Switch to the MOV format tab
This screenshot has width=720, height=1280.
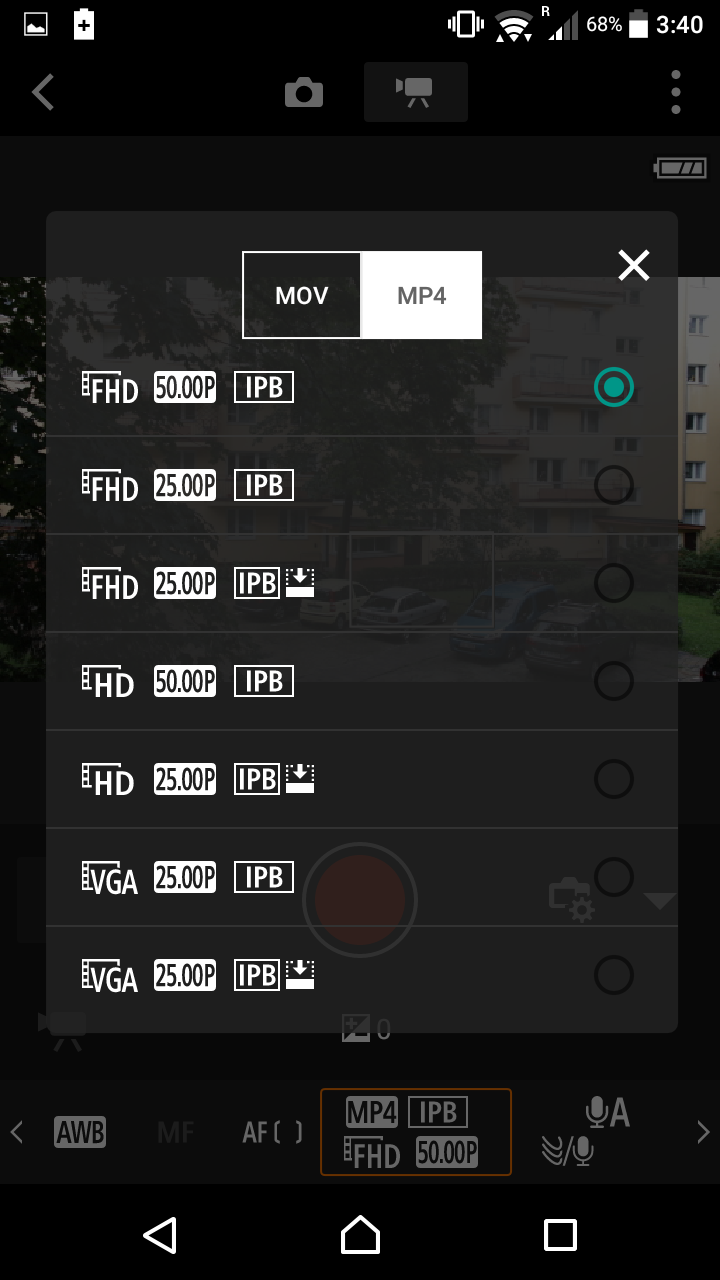[x=302, y=295]
